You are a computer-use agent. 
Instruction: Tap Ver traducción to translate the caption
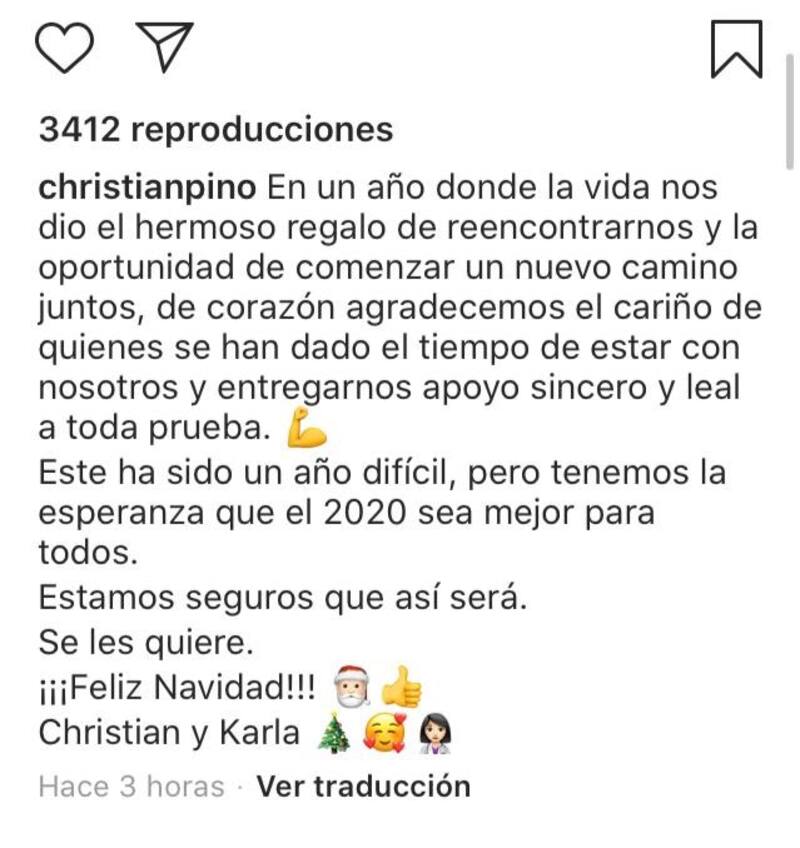(x=363, y=786)
